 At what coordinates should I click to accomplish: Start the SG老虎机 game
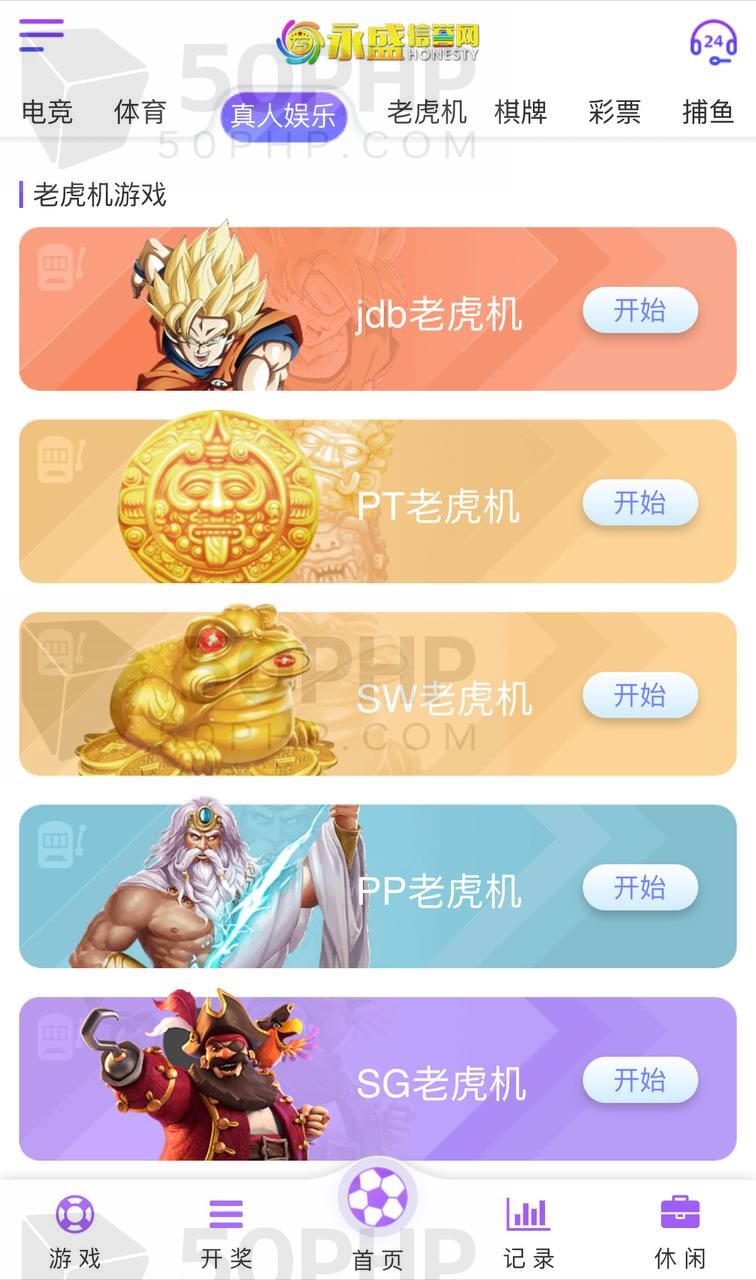(640, 1080)
